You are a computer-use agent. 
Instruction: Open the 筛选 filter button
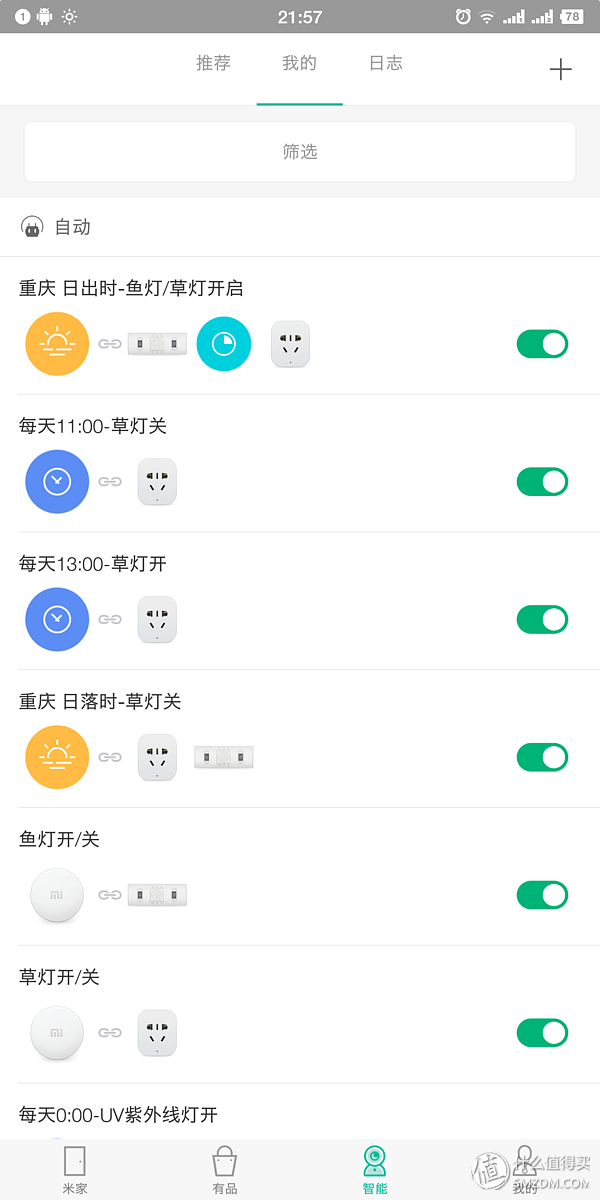tap(300, 152)
